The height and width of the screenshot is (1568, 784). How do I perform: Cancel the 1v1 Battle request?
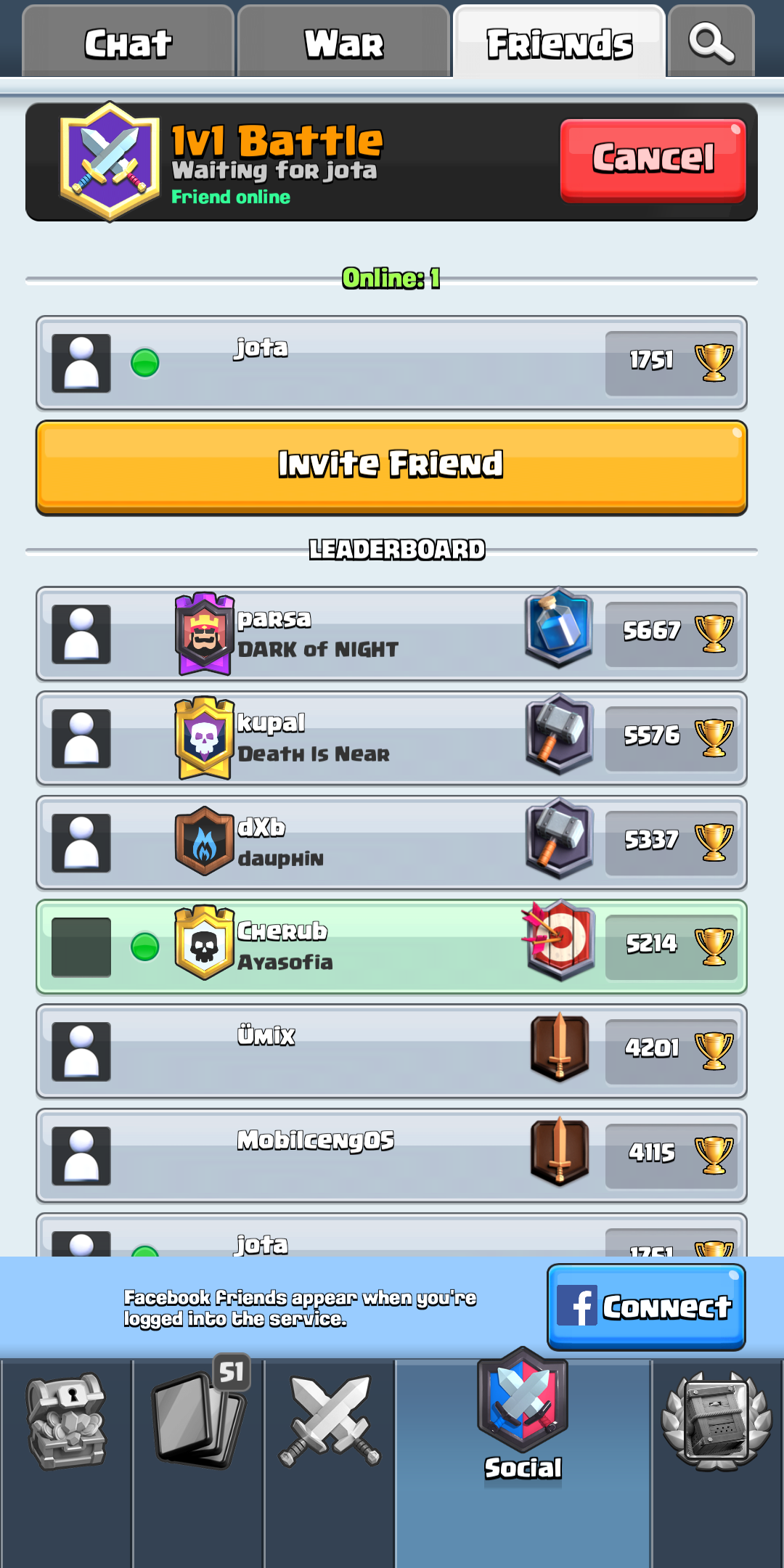(x=653, y=160)
